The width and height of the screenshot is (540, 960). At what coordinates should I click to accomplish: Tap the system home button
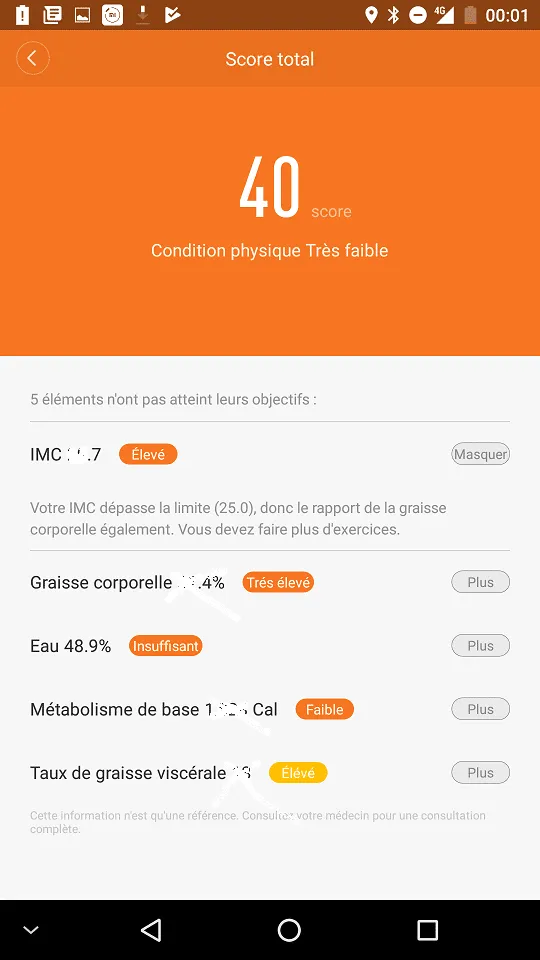pyautogui.click(x=289, y=930)
